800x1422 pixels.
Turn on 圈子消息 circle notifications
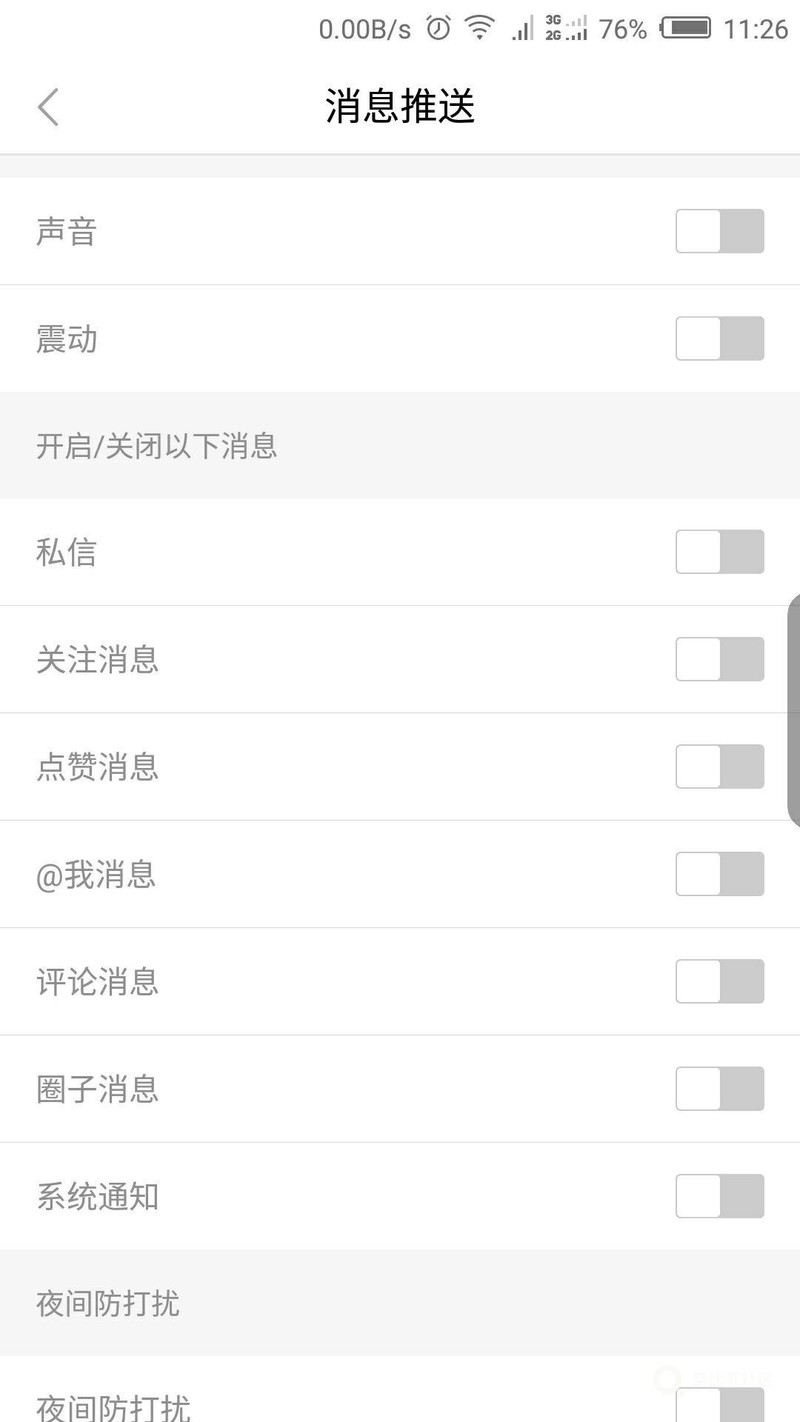(719, 1089)
